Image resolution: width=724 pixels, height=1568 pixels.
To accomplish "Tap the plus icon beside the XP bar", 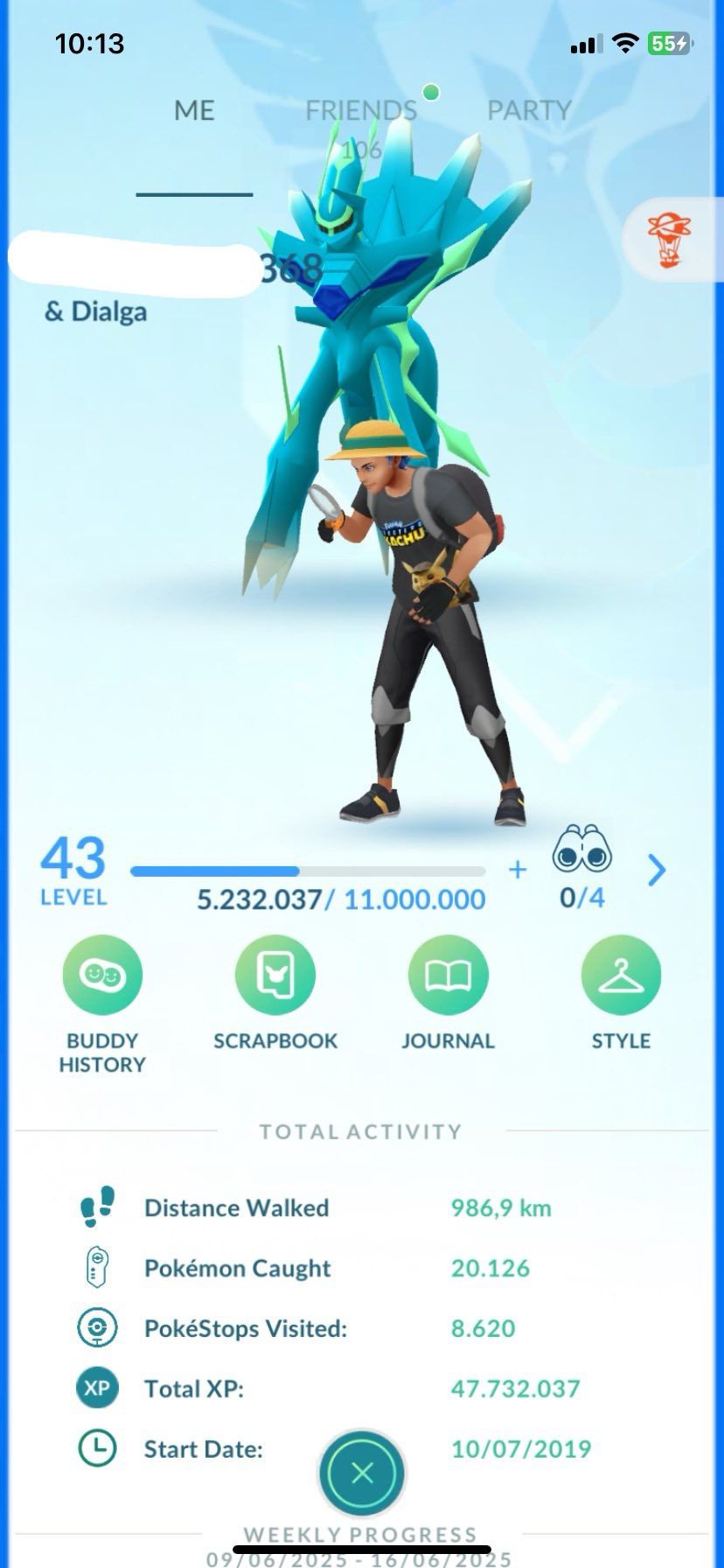I will click(518, 869).
